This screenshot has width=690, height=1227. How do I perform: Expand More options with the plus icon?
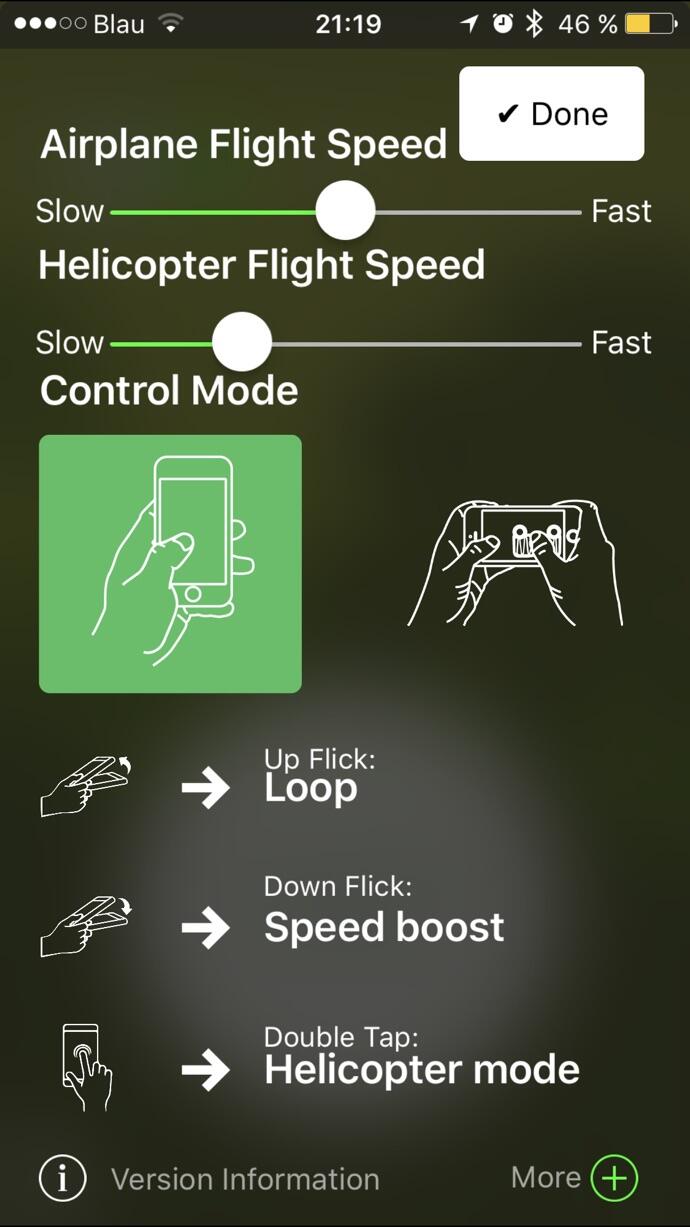[613, 1178]
